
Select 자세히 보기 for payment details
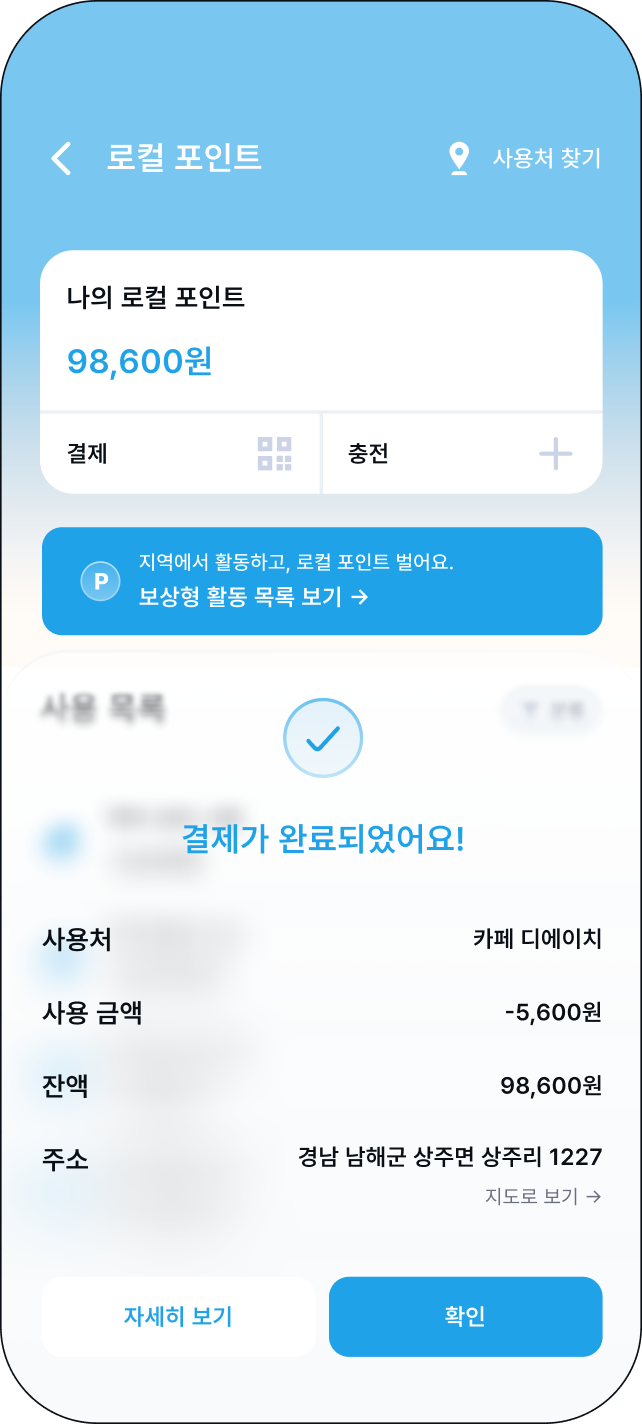click(x=178, y=1316)
